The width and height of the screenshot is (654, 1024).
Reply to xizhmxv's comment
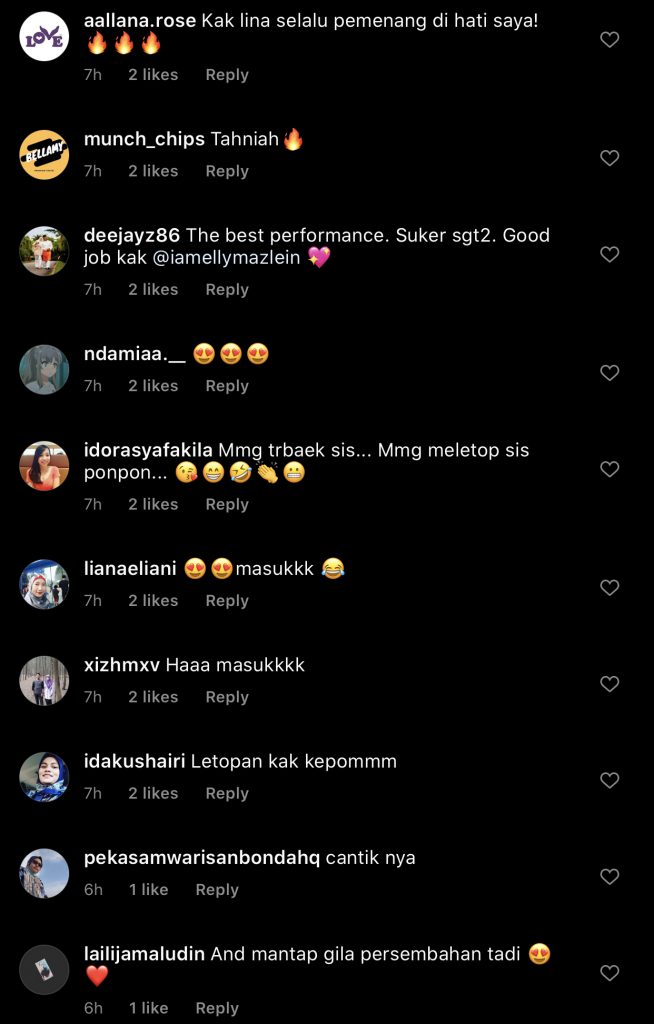pos(227,698)
